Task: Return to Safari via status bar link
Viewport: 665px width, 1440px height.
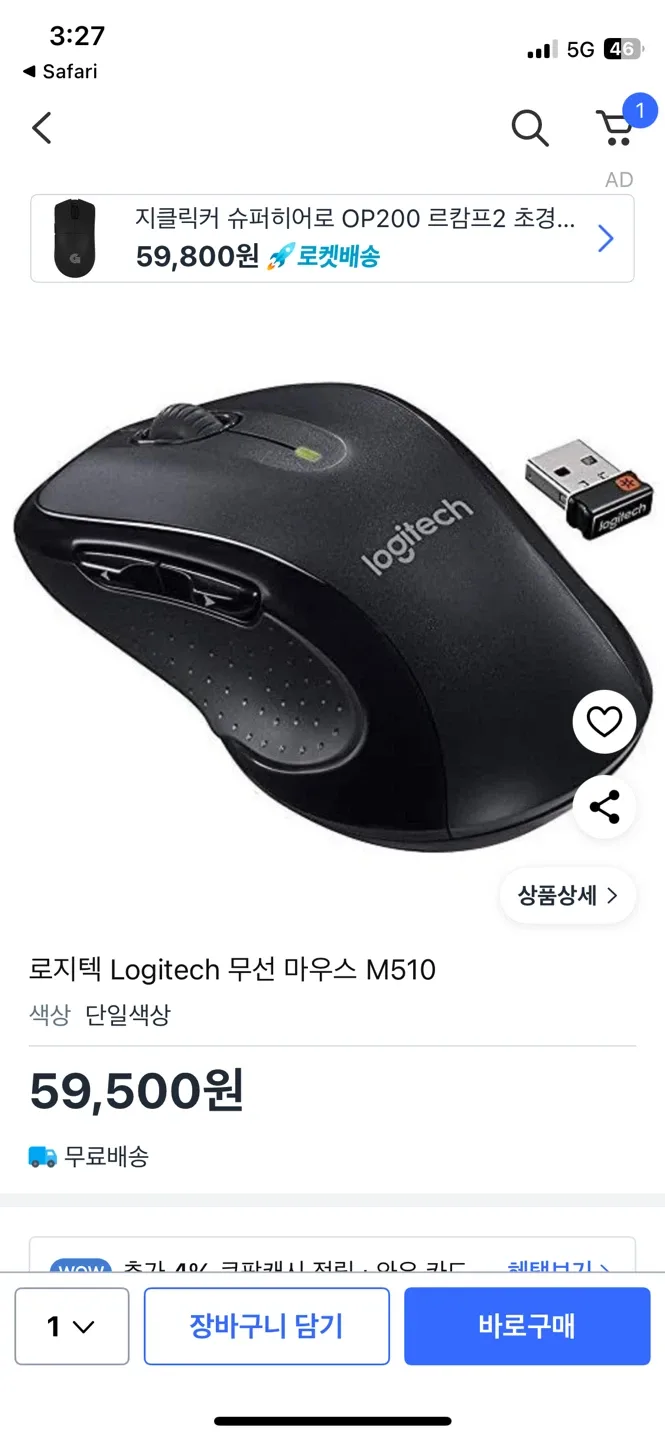Action: point(60,72)
